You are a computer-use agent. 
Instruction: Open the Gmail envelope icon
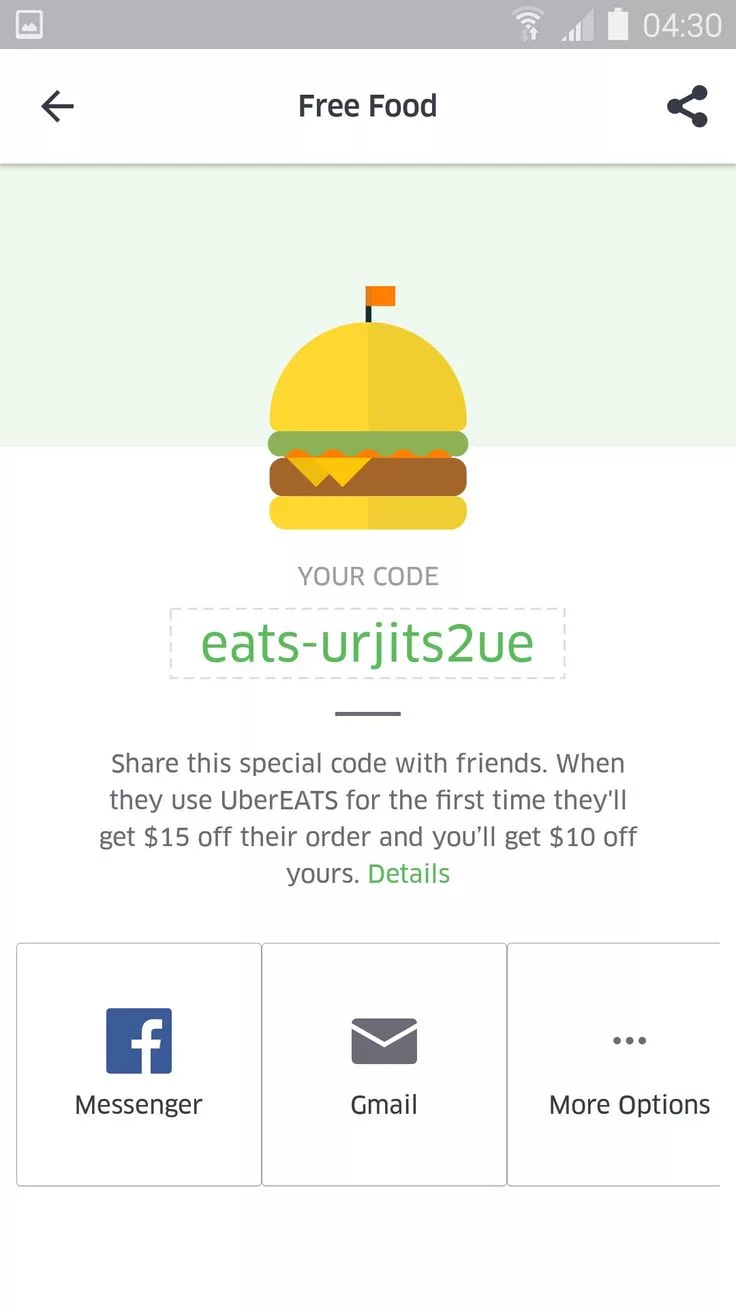(x=384, y=1039)
